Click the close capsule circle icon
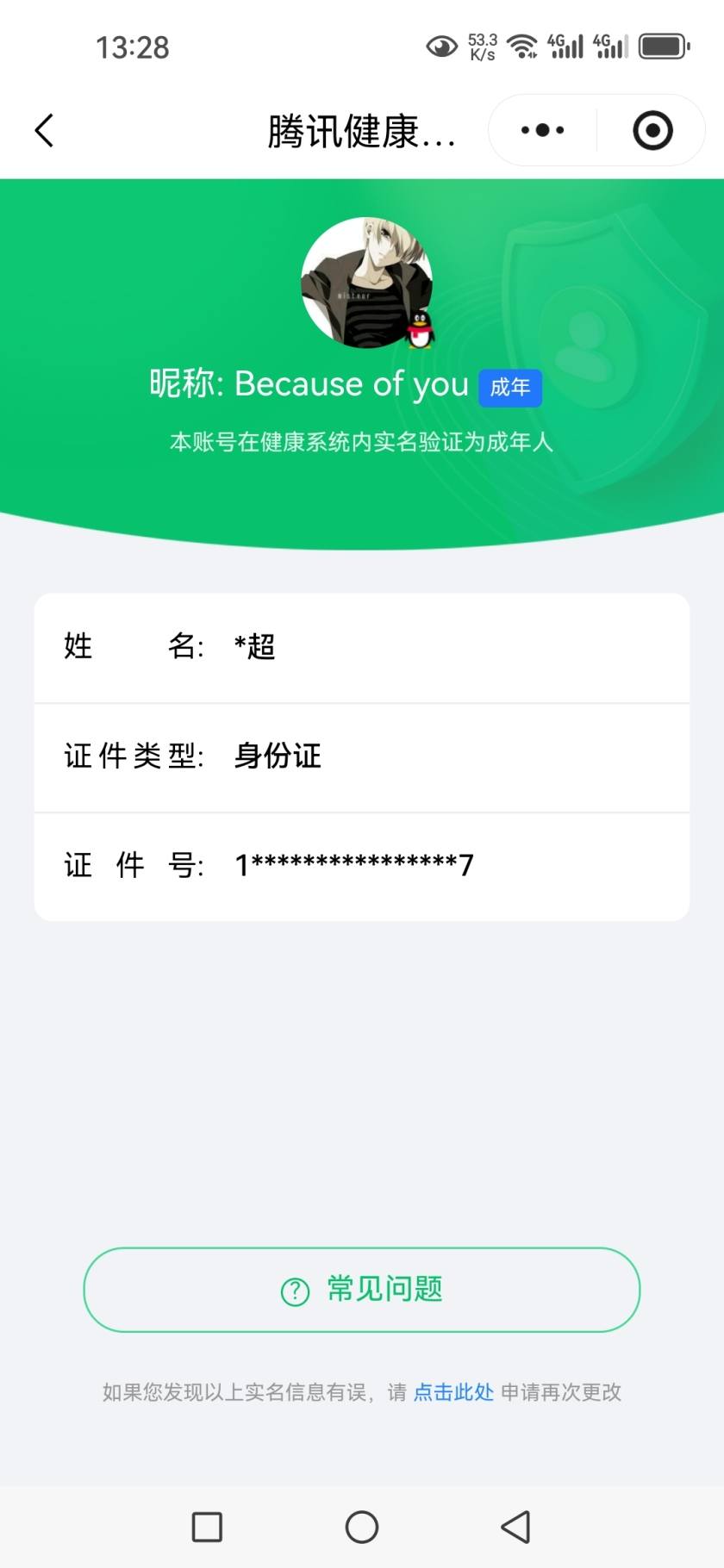 tap(651, 129)
